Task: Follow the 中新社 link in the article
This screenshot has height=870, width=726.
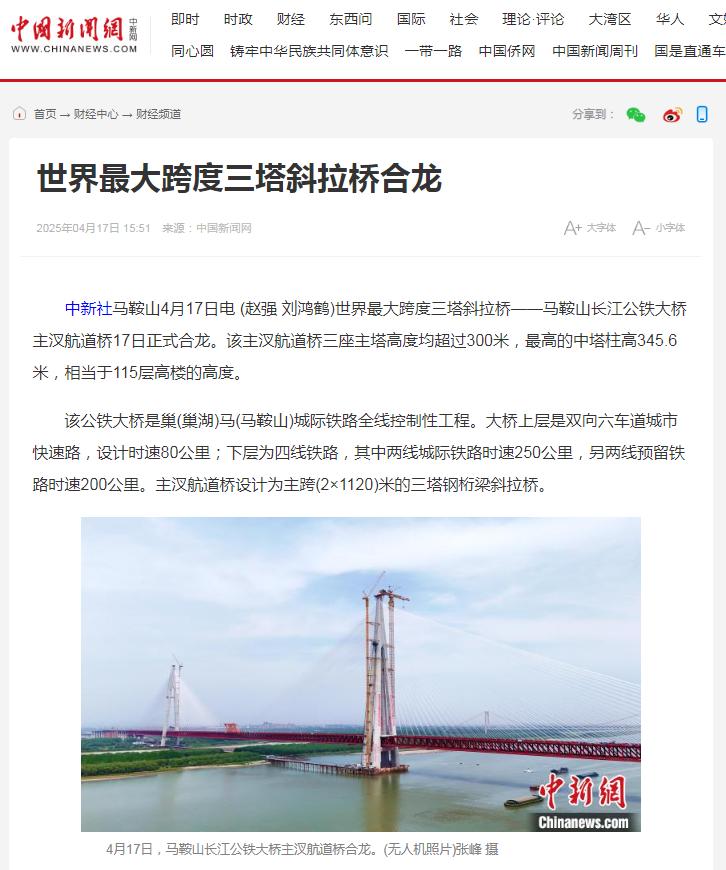Action: tap(88, 309)
